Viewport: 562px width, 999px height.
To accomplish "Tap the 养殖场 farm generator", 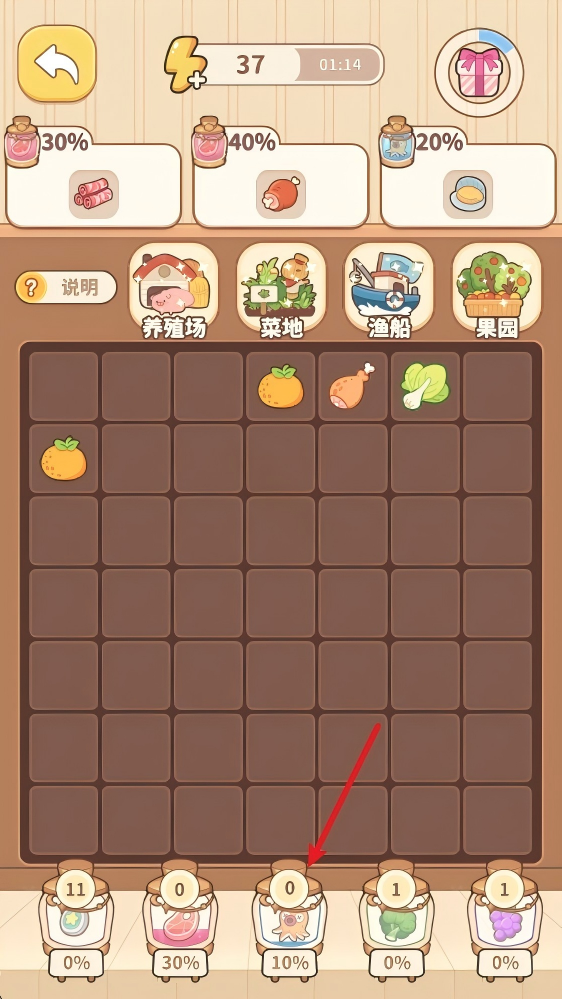I will click(x=173, y=290).
